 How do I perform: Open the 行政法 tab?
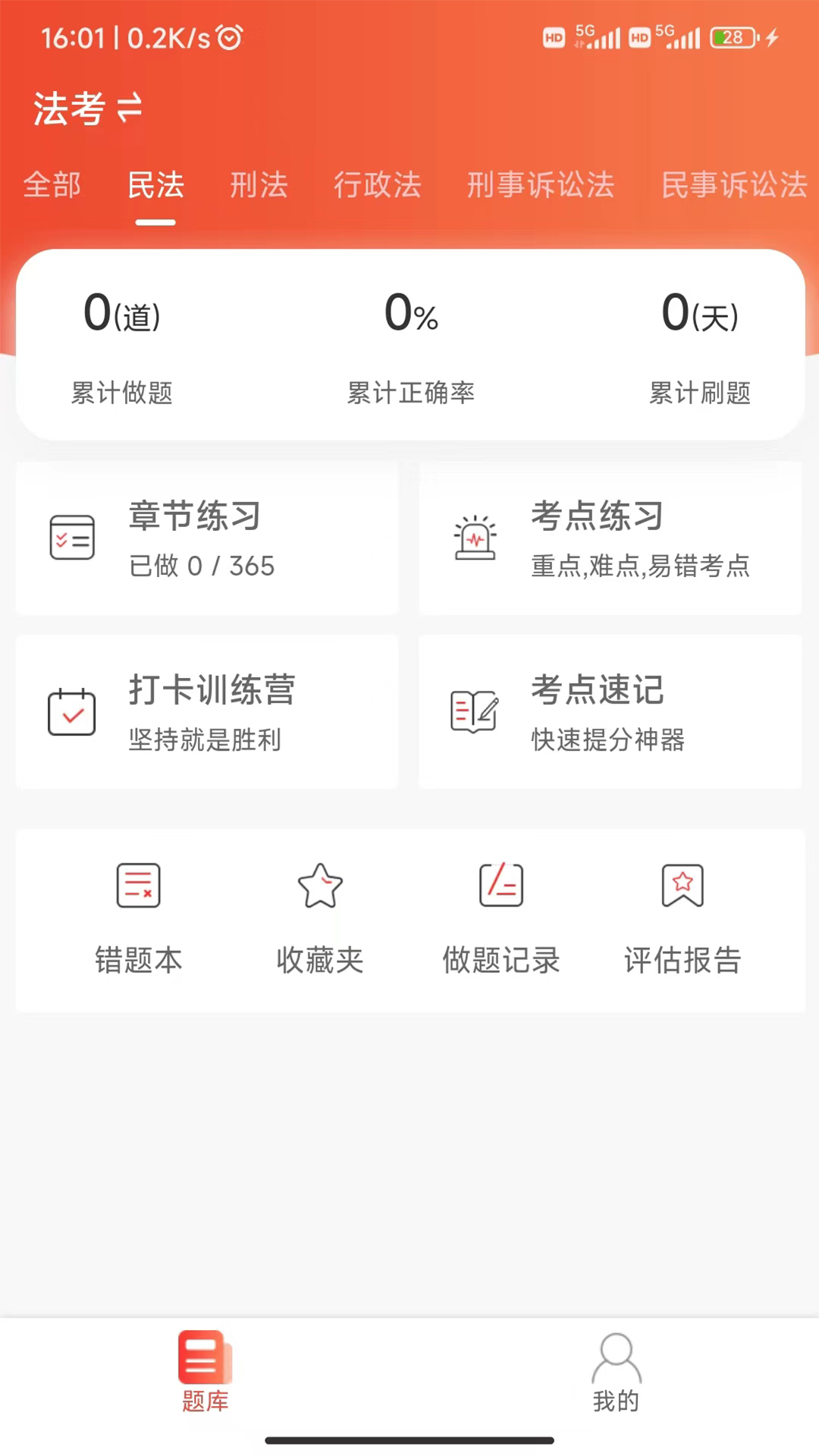pos(377,185)
